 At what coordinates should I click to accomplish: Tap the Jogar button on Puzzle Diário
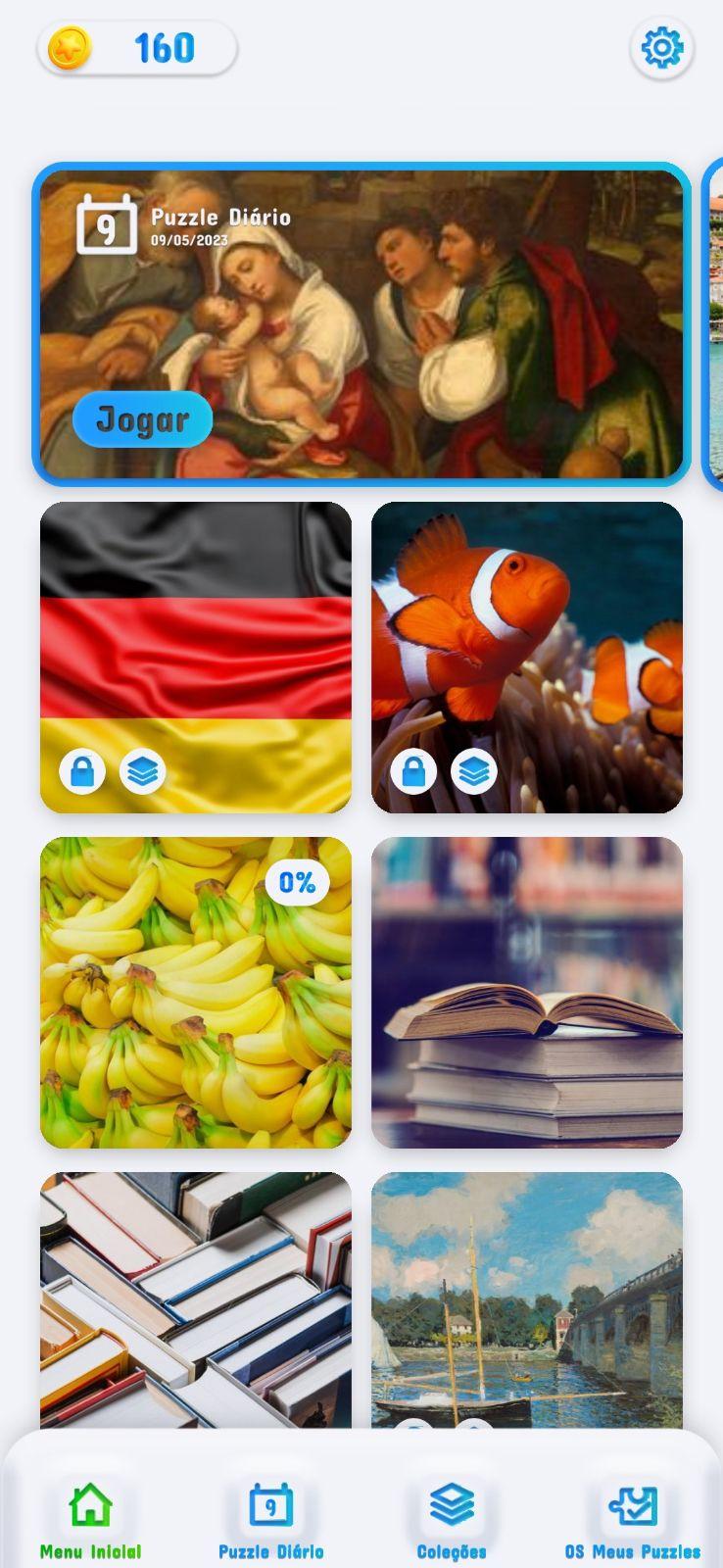[x=143, y=419]
